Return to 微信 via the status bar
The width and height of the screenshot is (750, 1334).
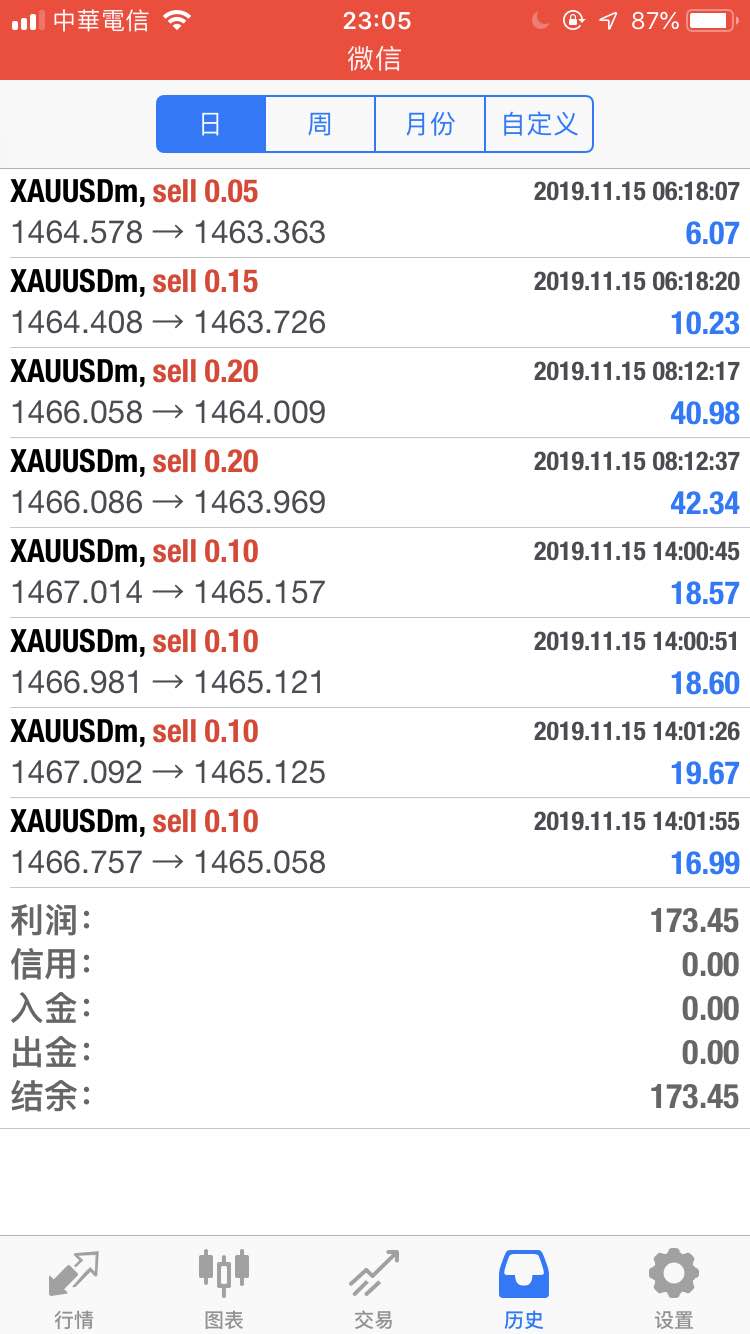point(374,59)
